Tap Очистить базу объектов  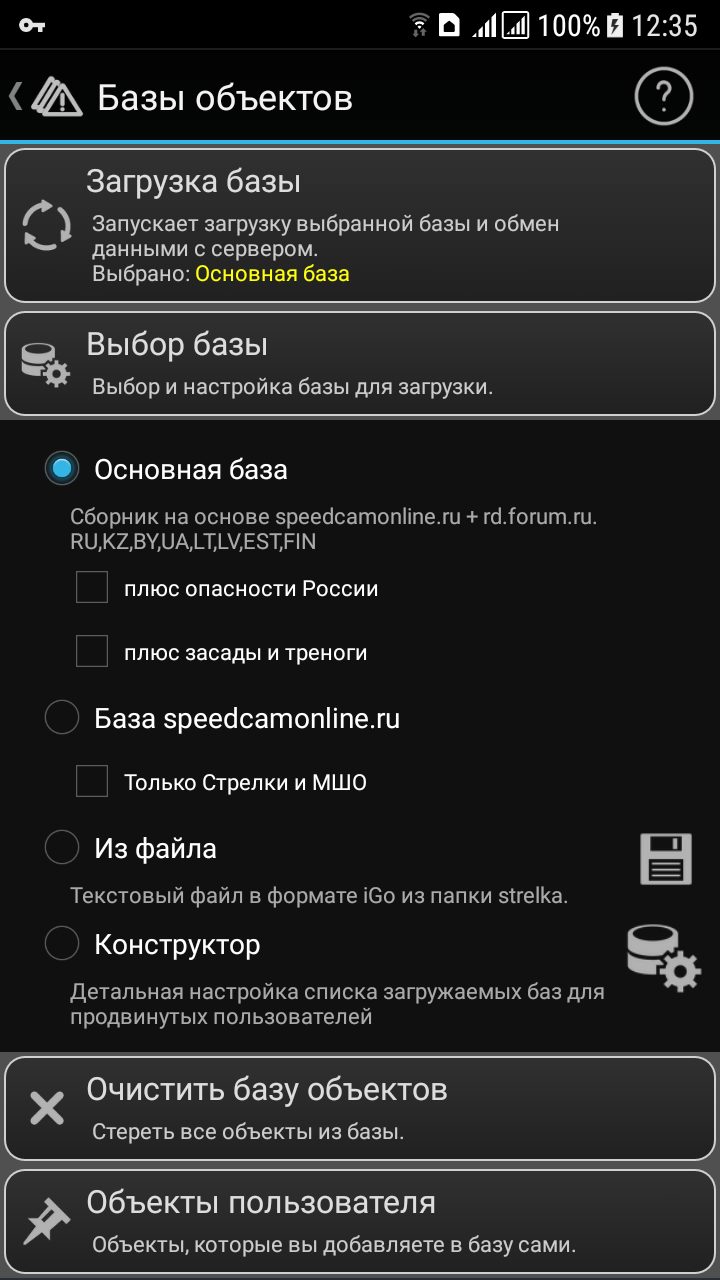[360, 1107]
